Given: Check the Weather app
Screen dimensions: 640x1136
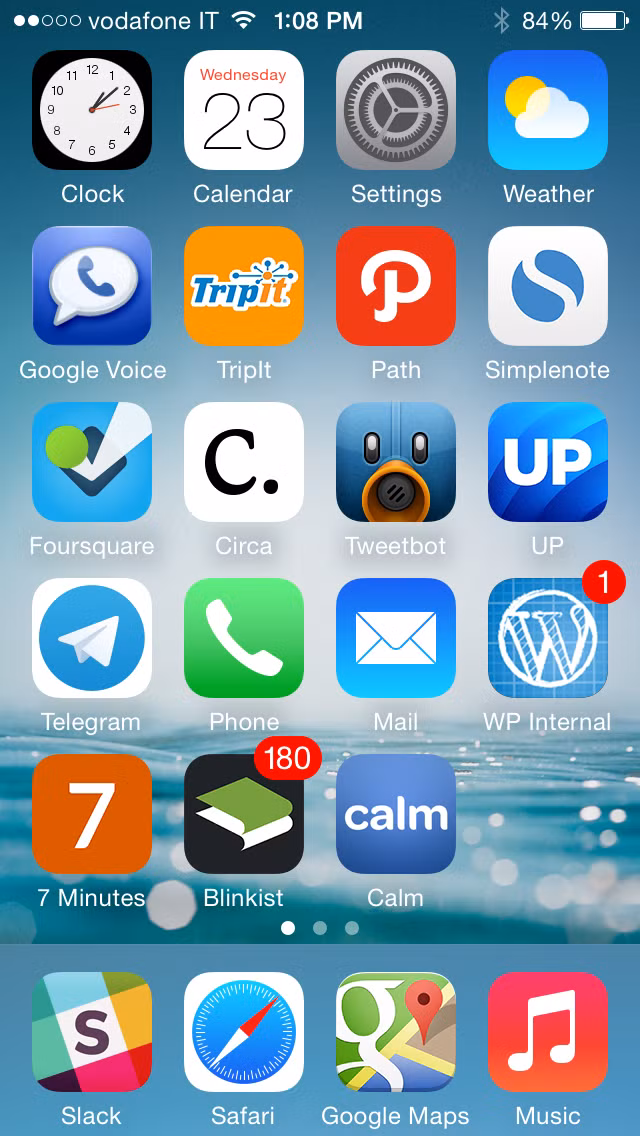Looking at the screenshot, I should pyautogui.click(x=548, y=110).
